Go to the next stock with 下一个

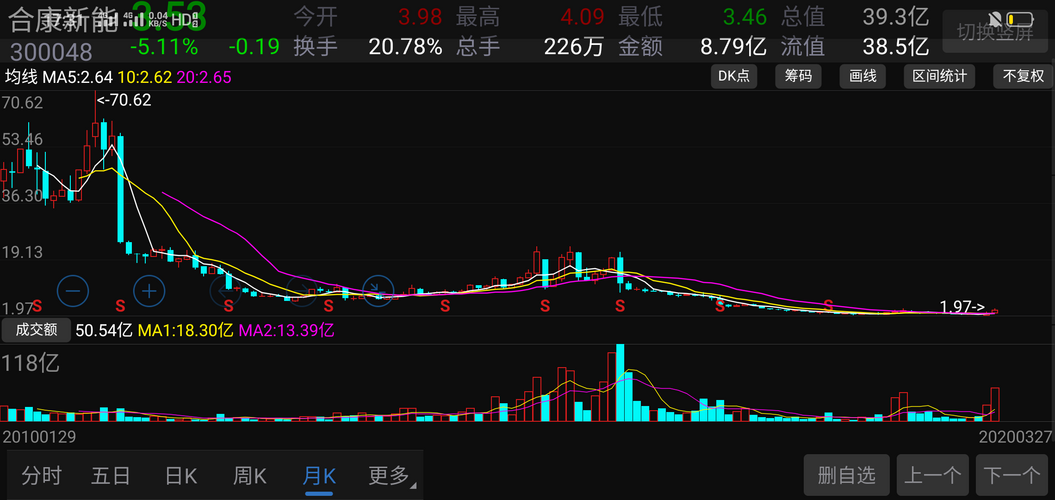point(1014,475)
